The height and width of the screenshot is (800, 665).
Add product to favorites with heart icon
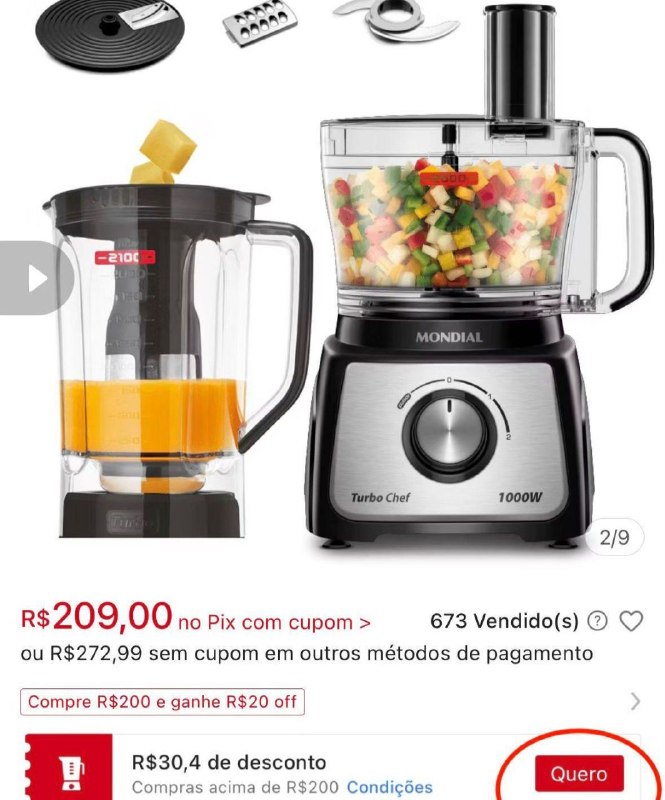[631, 622]
